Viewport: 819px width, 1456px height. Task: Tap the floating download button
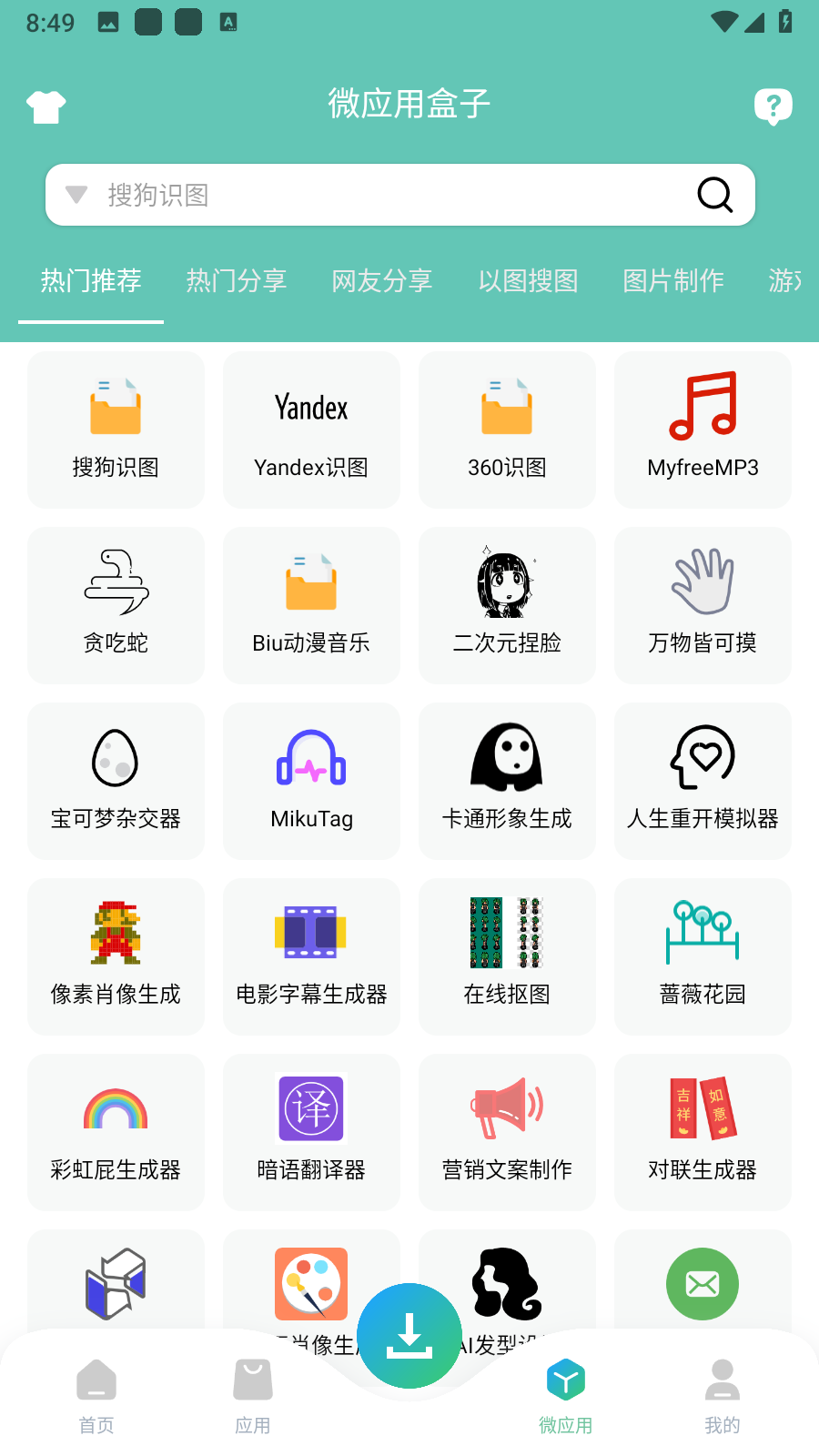[x=409, y=1335]
